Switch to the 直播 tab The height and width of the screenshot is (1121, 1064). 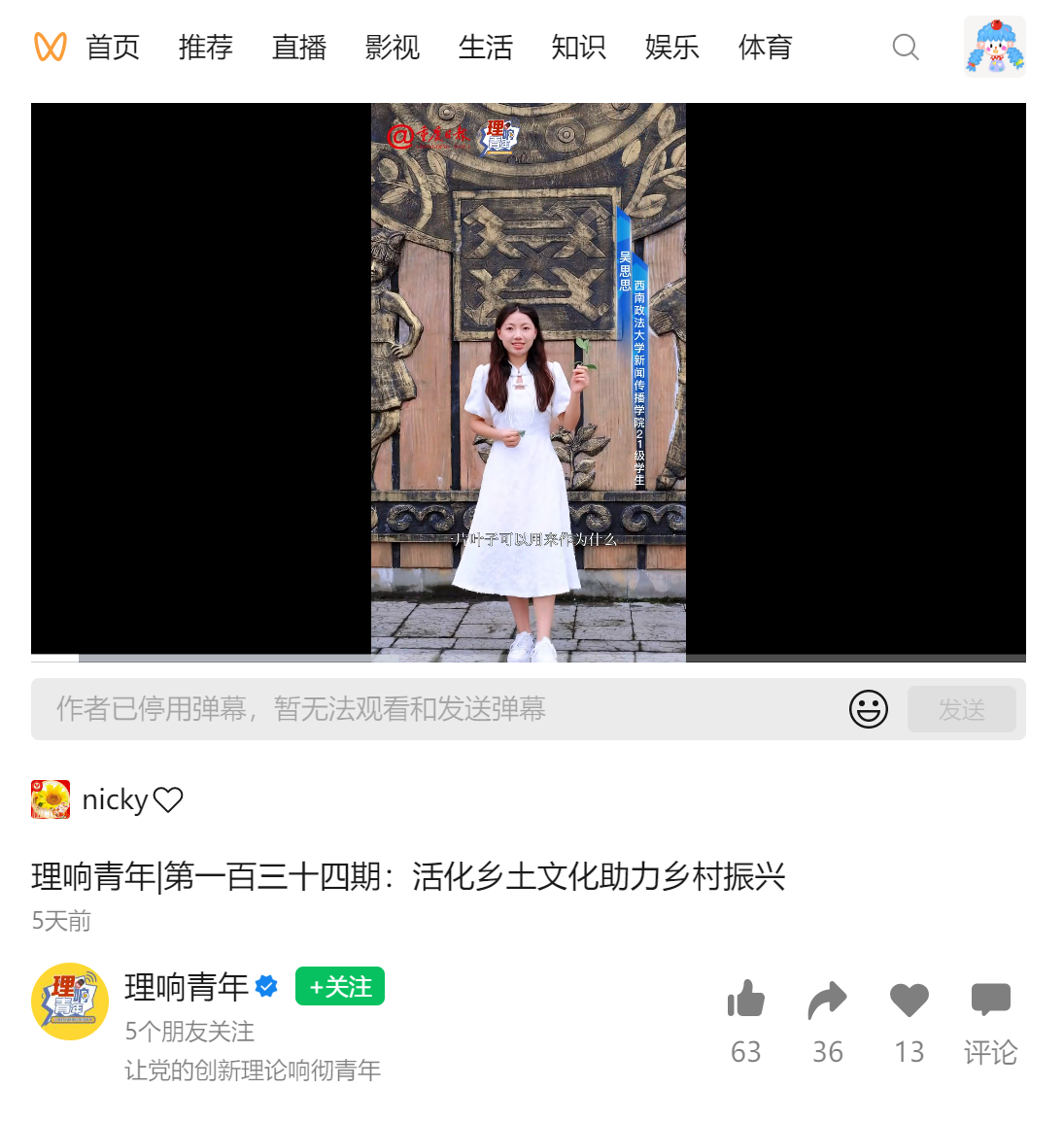click(299, 47)
